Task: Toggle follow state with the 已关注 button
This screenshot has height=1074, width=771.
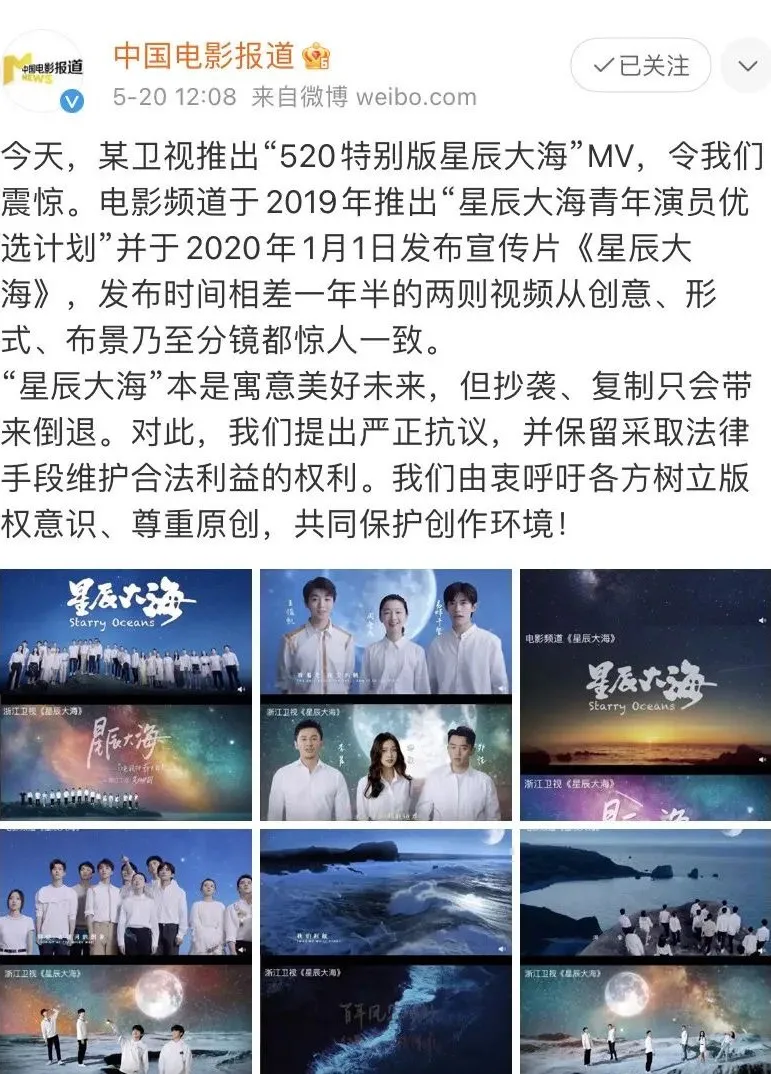Action: 639,63
